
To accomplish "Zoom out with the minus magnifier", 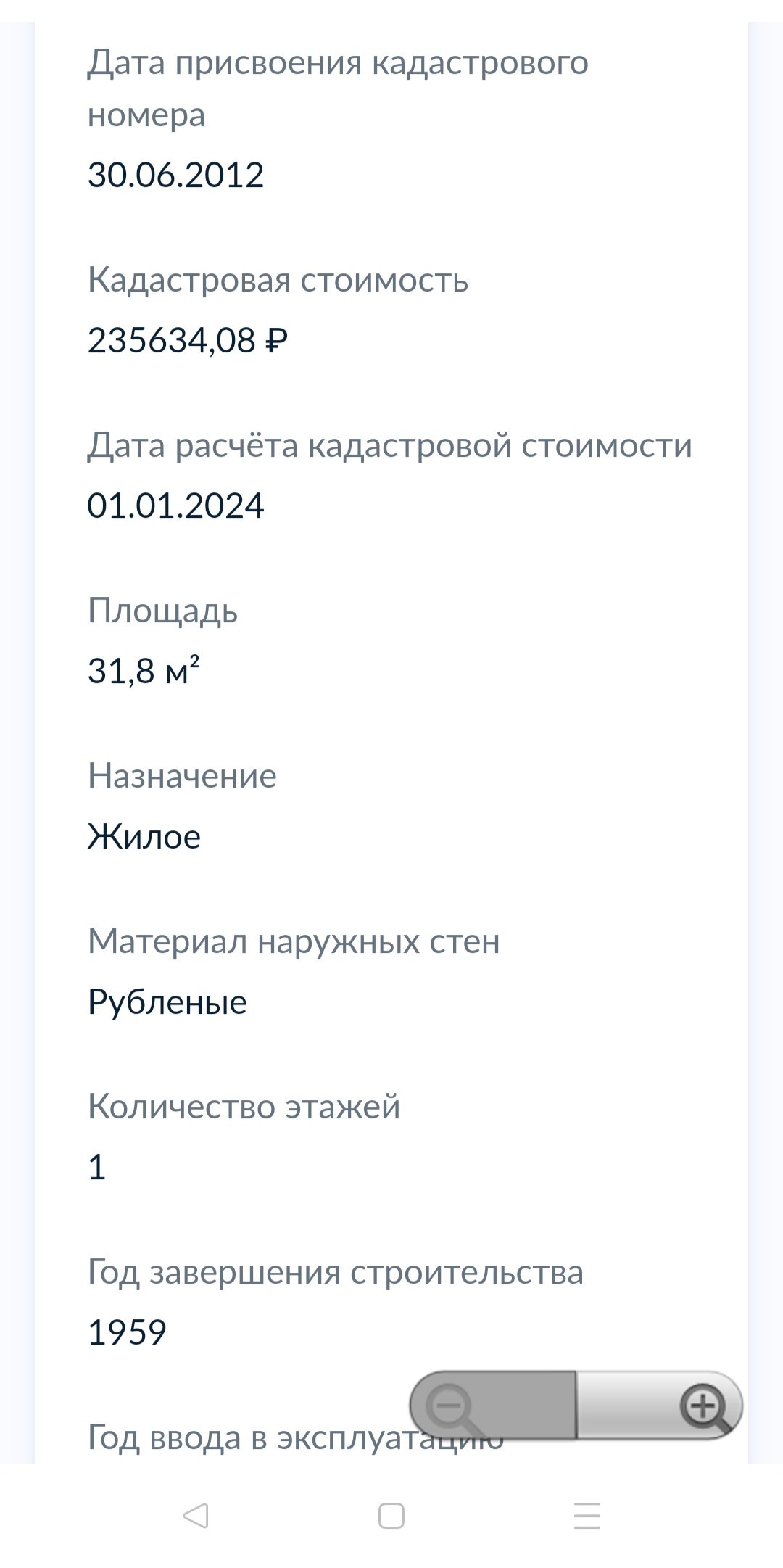I will point(451,1406).
